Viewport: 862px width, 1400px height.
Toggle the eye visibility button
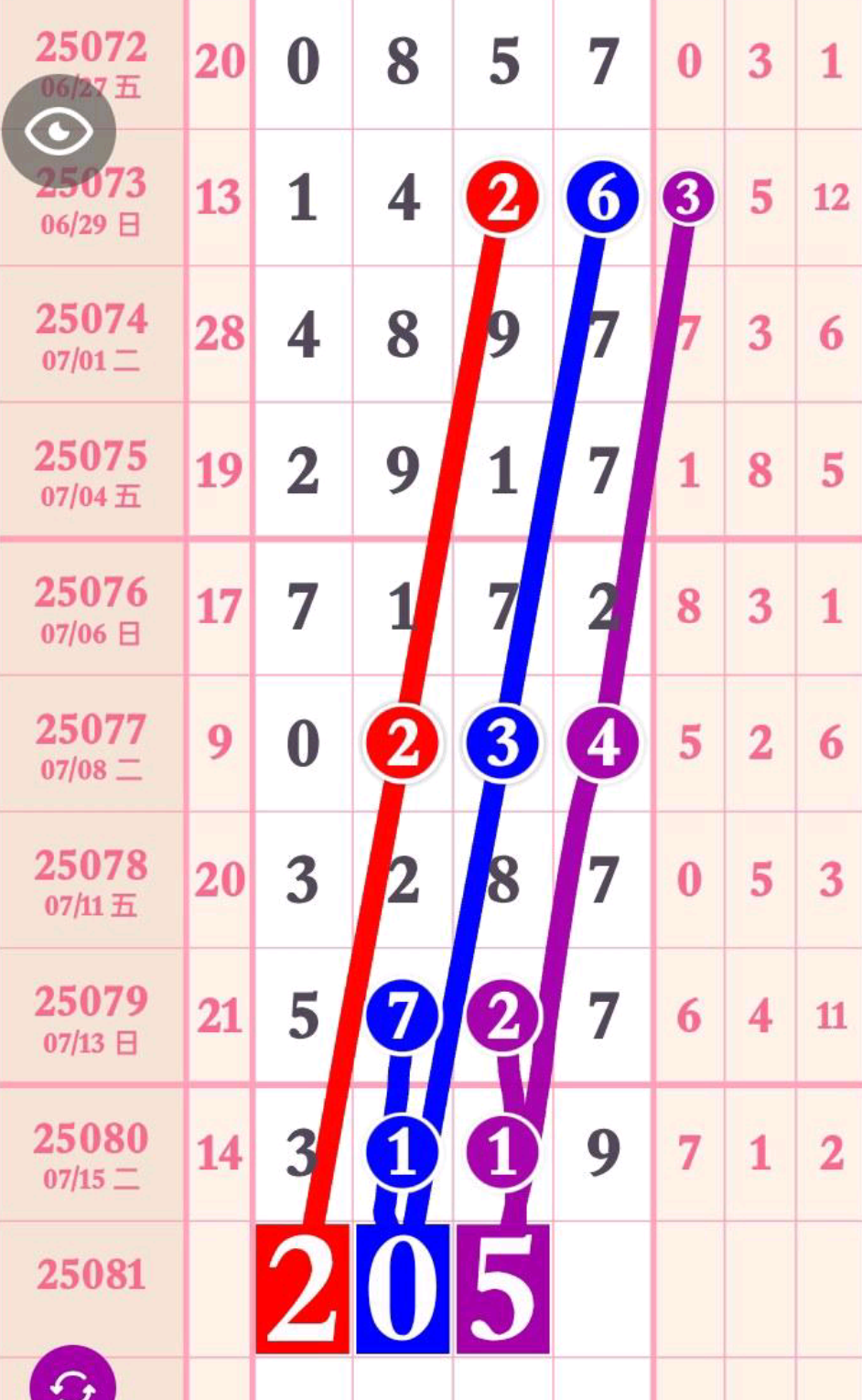(x=59, y=131)
